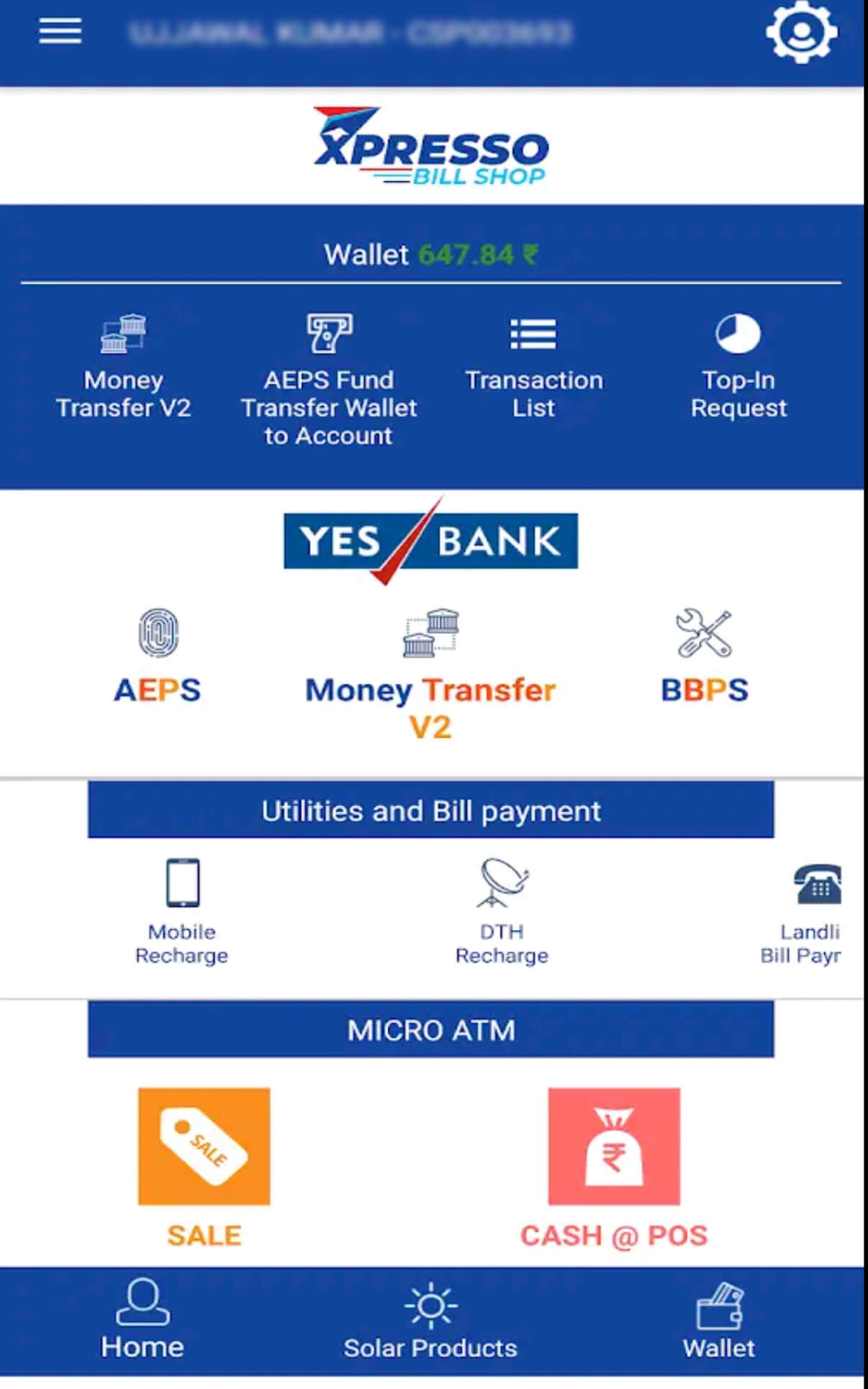Open the profile settings gear icon
The height and width of the screenshot is (1389, 868).
point(801,32)
